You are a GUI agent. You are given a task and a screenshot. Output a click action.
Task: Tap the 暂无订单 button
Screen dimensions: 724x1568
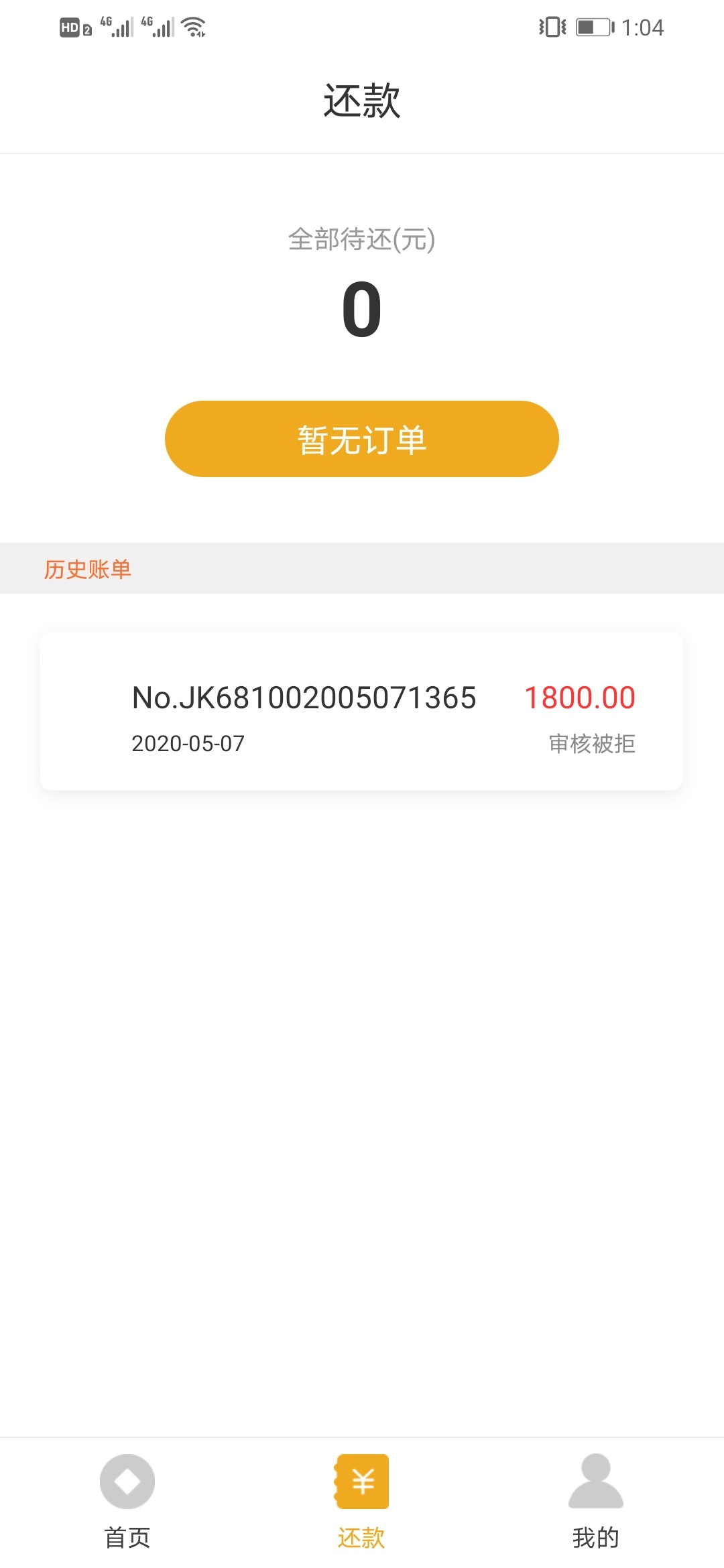[362, 439]
